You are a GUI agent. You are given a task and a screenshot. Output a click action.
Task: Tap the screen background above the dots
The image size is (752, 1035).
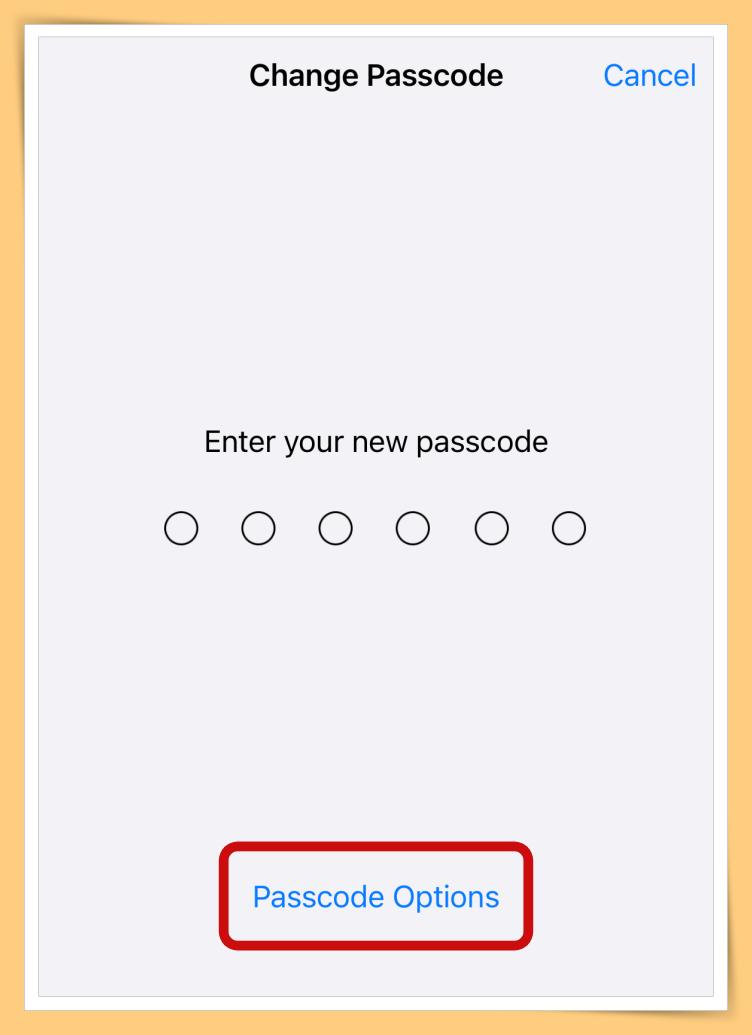point(375,330)
